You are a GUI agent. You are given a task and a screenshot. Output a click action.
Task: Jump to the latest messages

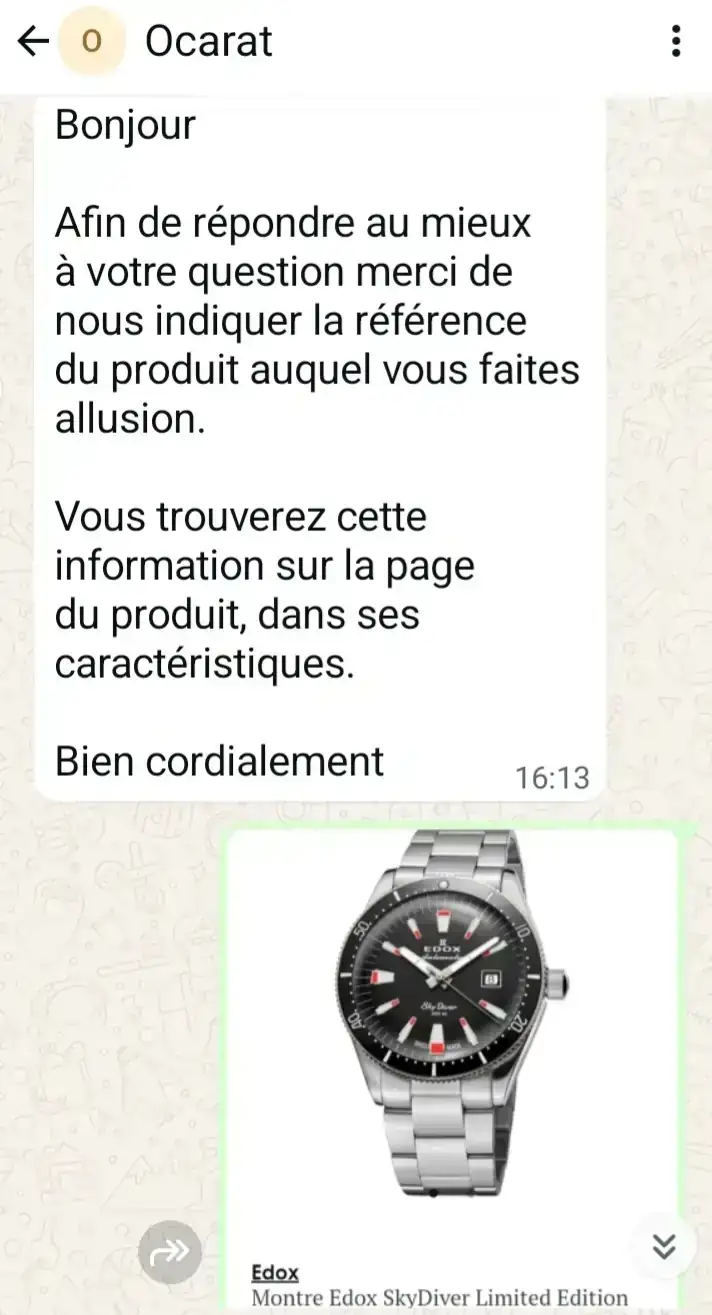[x=663, y=1246]
